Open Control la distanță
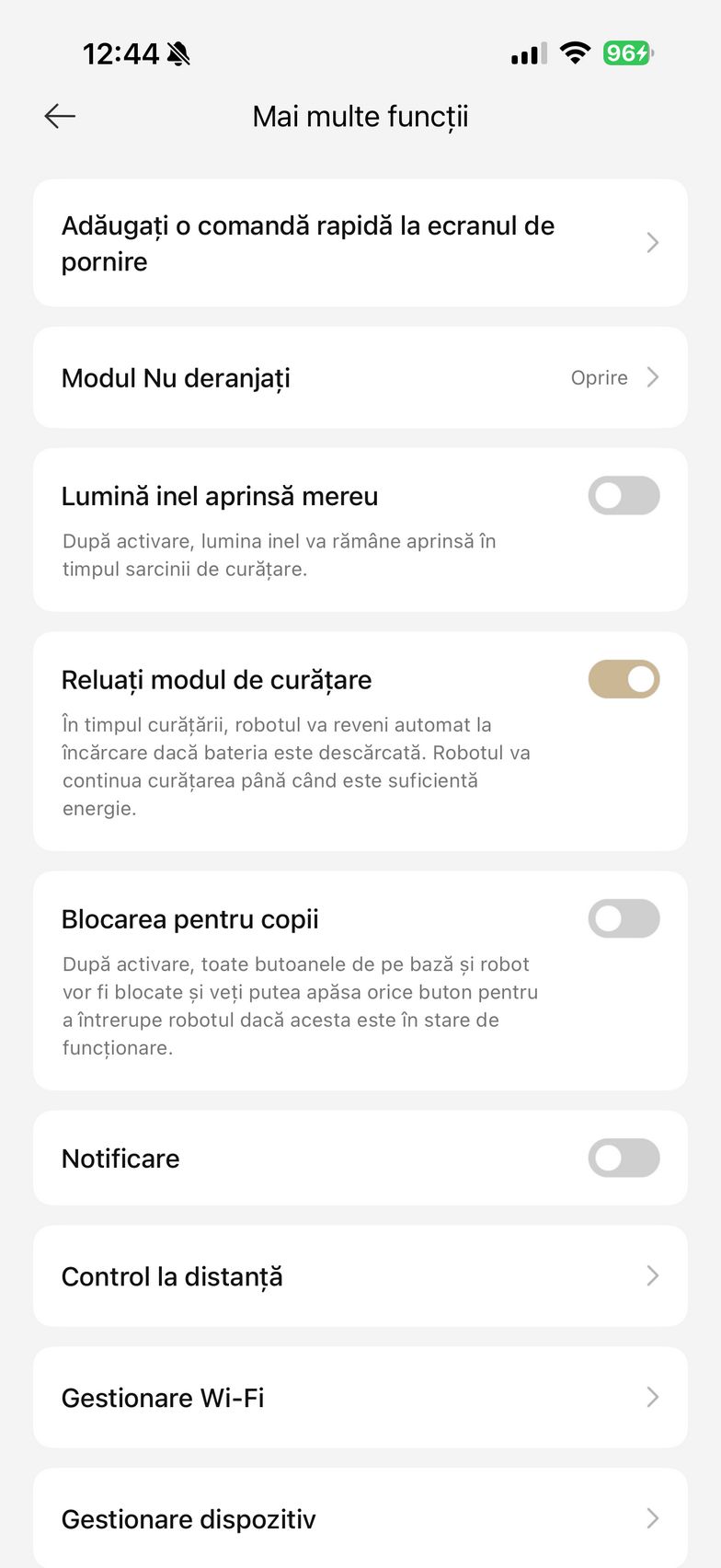Viewport: 721px width, 1568px height. [360, 1276]
